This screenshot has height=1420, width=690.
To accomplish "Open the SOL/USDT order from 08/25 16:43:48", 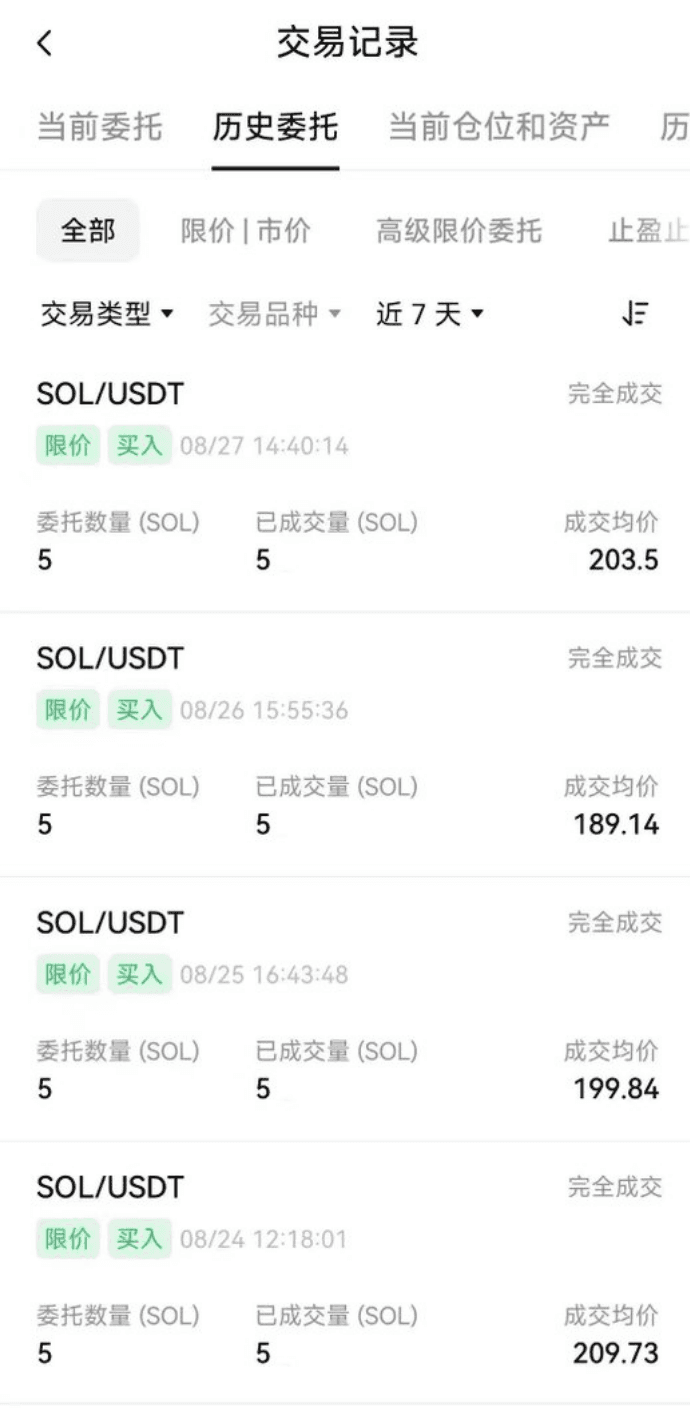I will (x=345, y=1010).
